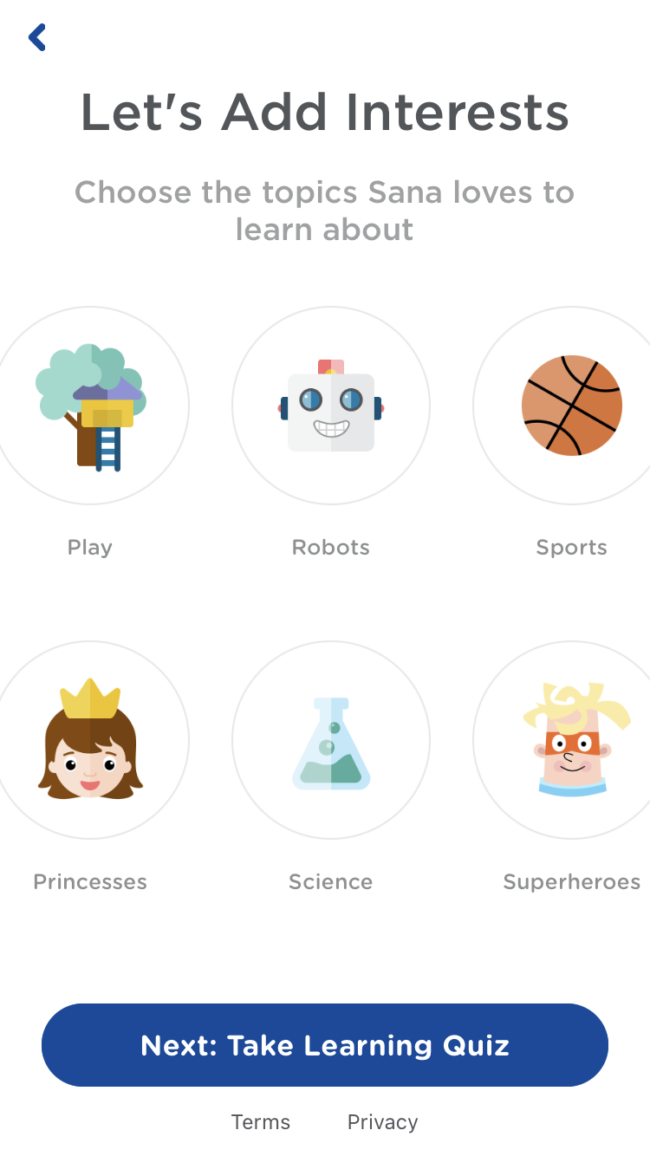Open the Terms link

[261, 1122]
